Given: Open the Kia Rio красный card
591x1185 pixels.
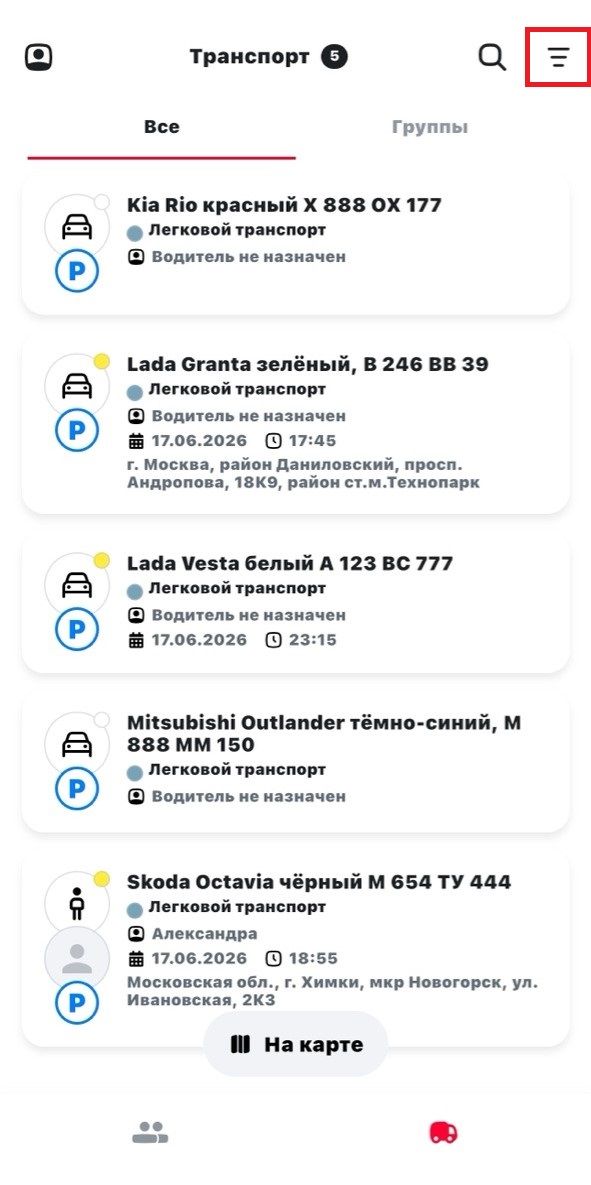Looking at the screenshot, I should coord(296,243).
